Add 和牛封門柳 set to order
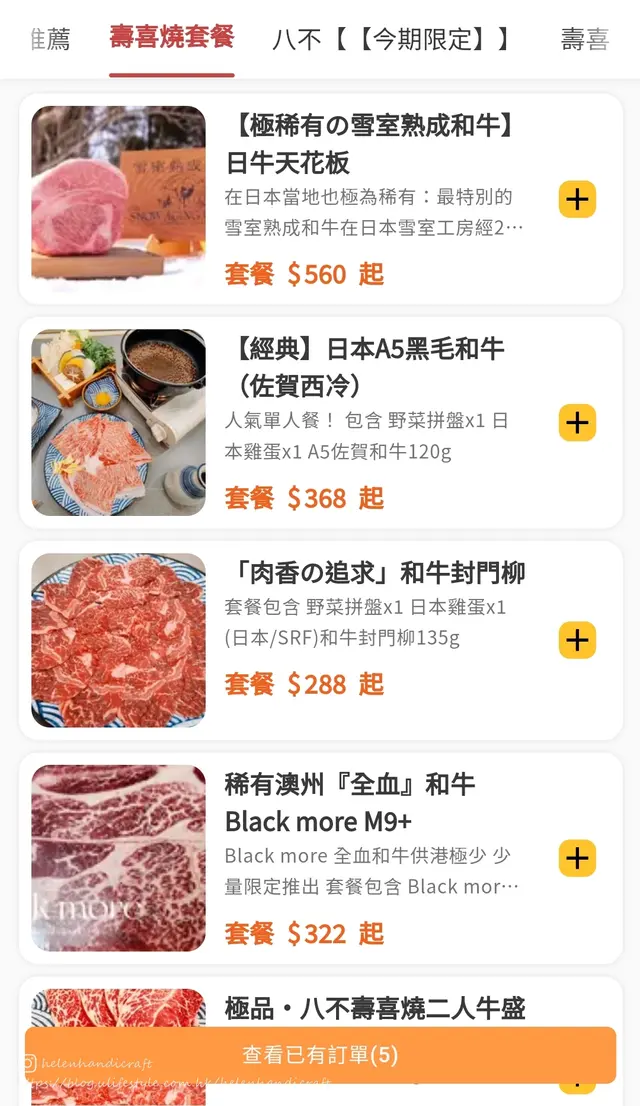This screenshot has width=640, height=1106. tap(577, 640)
